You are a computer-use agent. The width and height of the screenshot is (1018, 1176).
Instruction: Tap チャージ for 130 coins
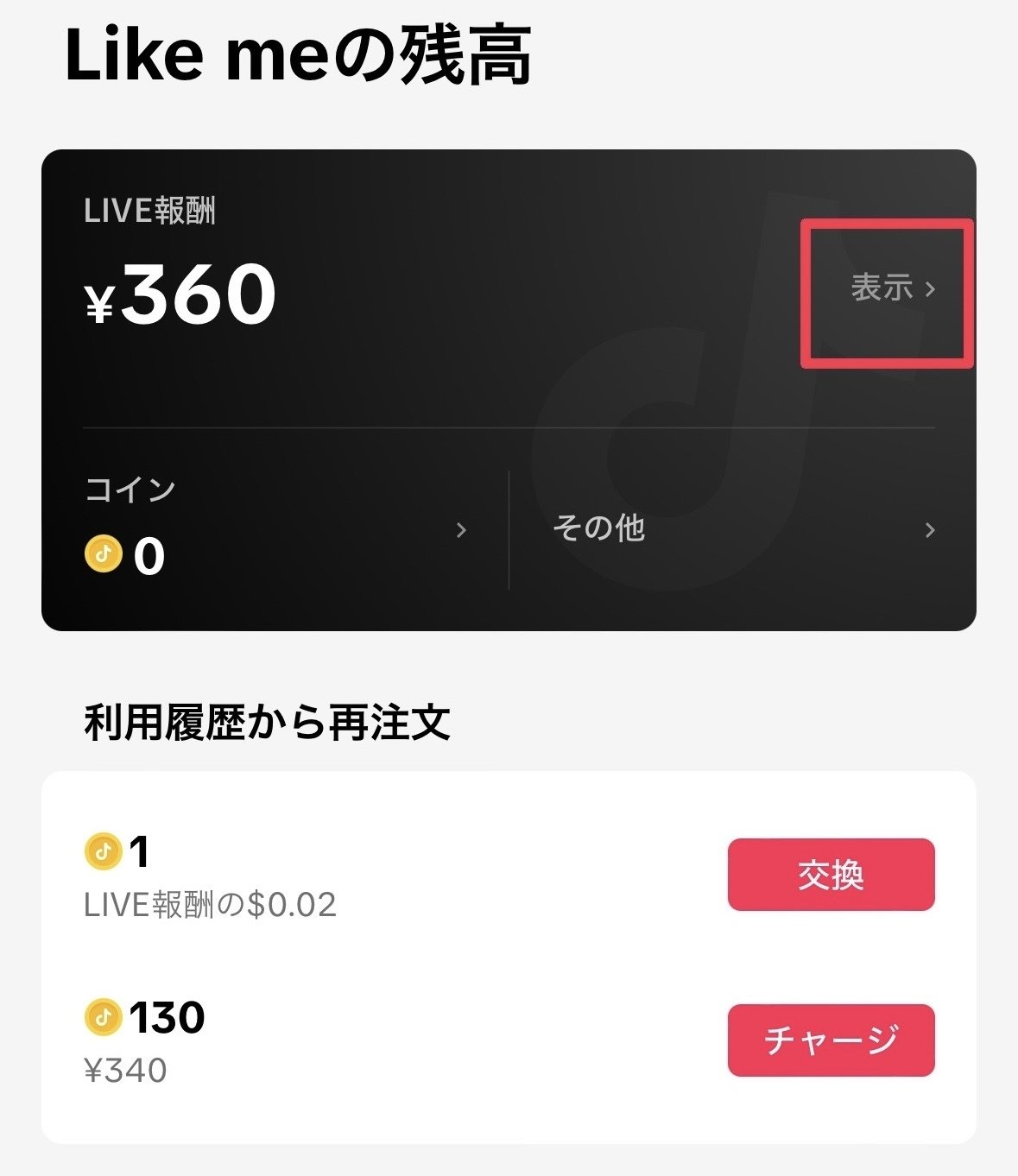(x=831, y=1040)
